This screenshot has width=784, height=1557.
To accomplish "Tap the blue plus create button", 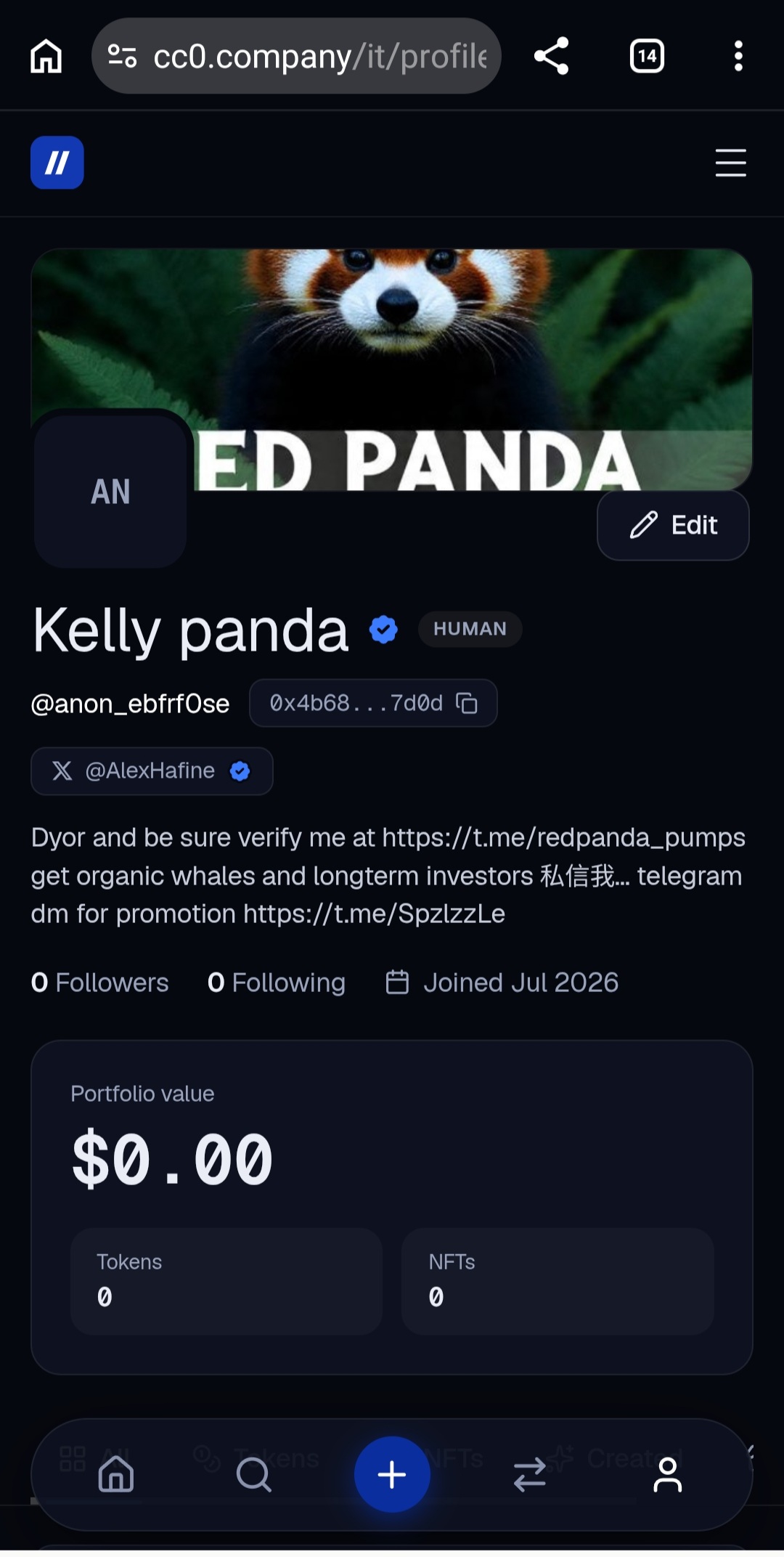I will pyautogui.click(x=392, y=1474).
